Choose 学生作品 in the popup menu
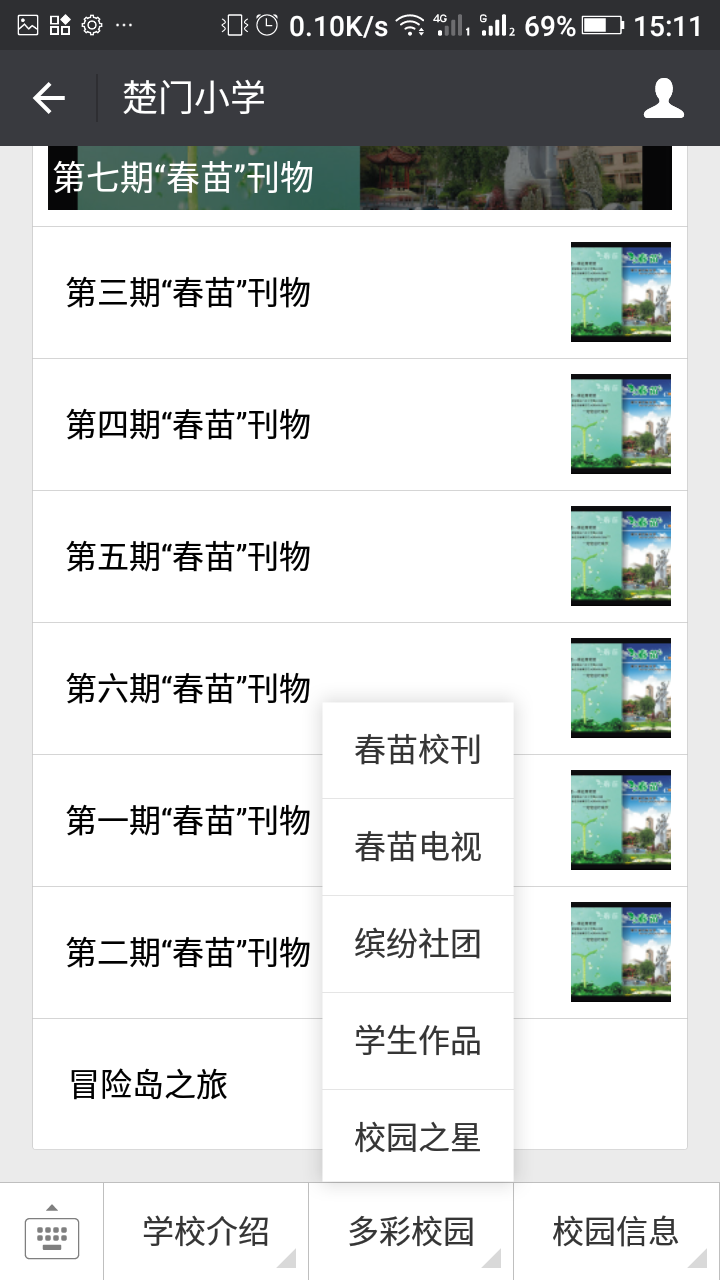 [418, 1041]
